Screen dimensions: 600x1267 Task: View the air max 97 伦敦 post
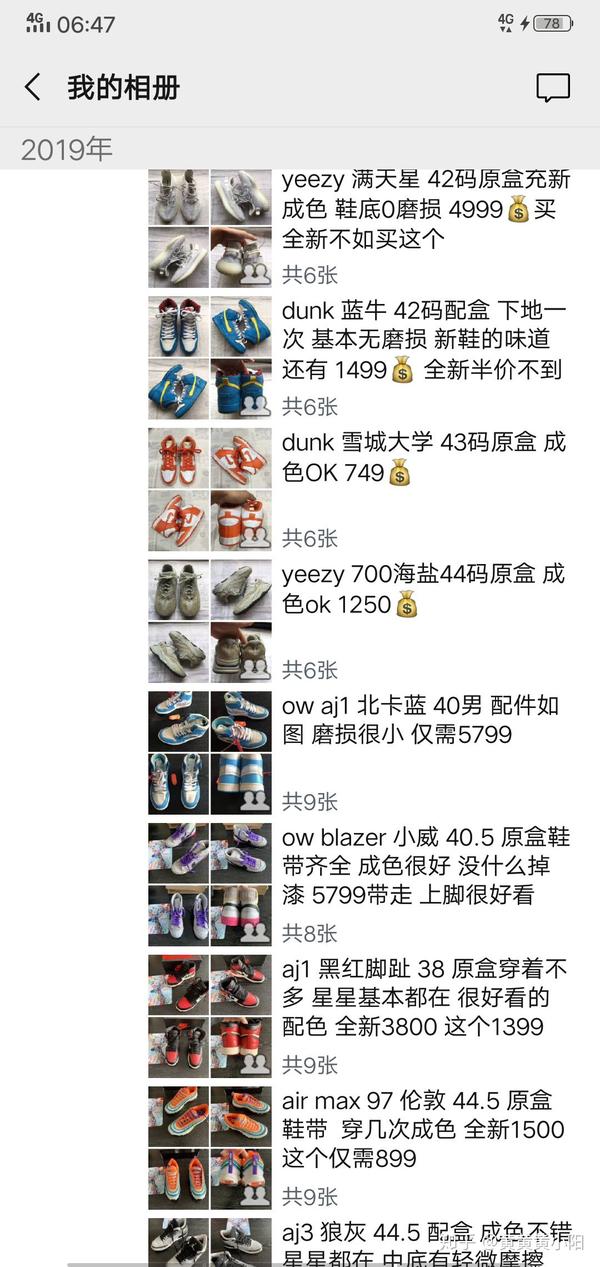pyautogui.click(x=425, y=1129)
